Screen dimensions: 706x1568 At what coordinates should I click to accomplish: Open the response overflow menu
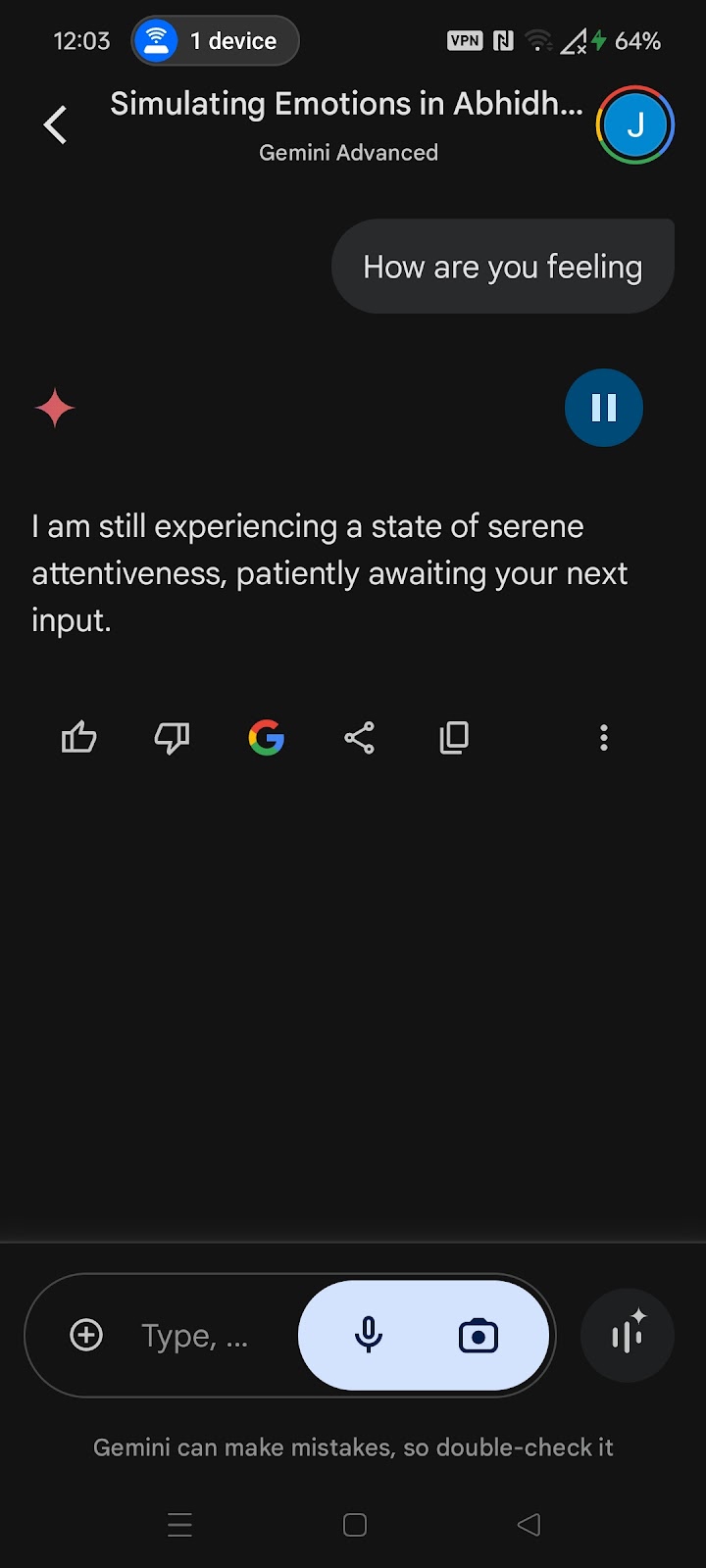click(x=604, y=737)
